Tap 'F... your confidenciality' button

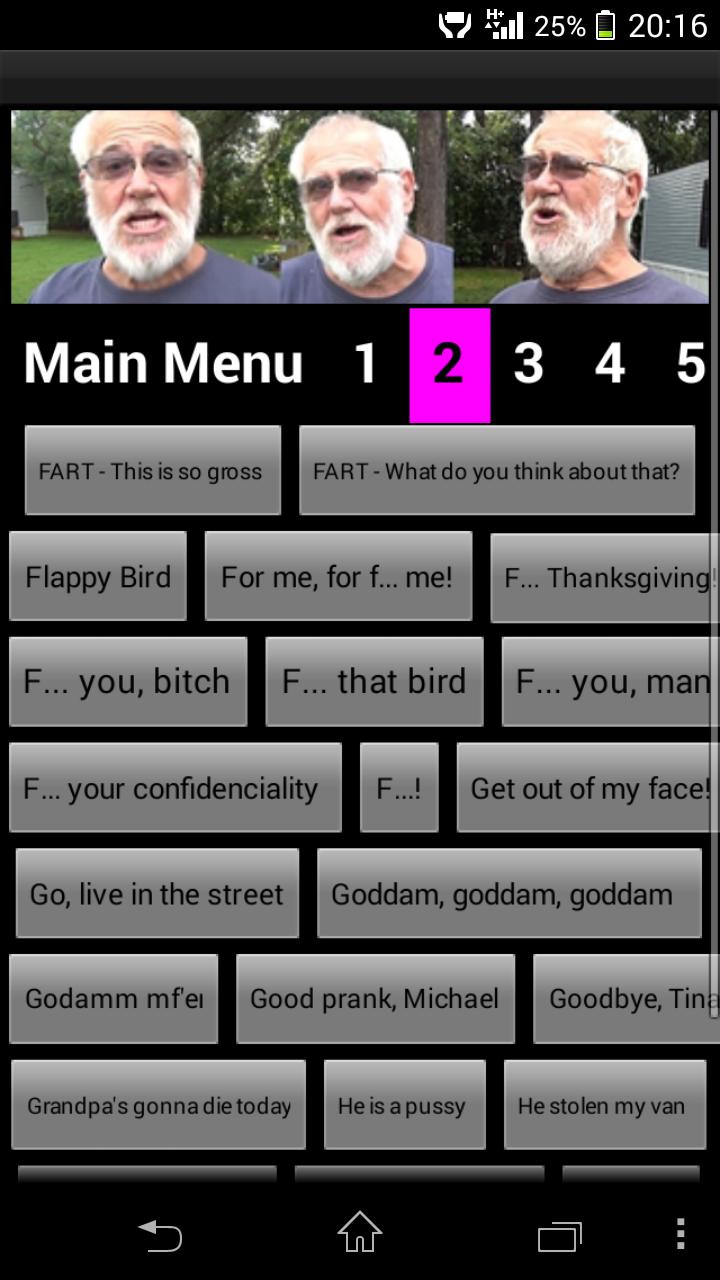[175, 788]
